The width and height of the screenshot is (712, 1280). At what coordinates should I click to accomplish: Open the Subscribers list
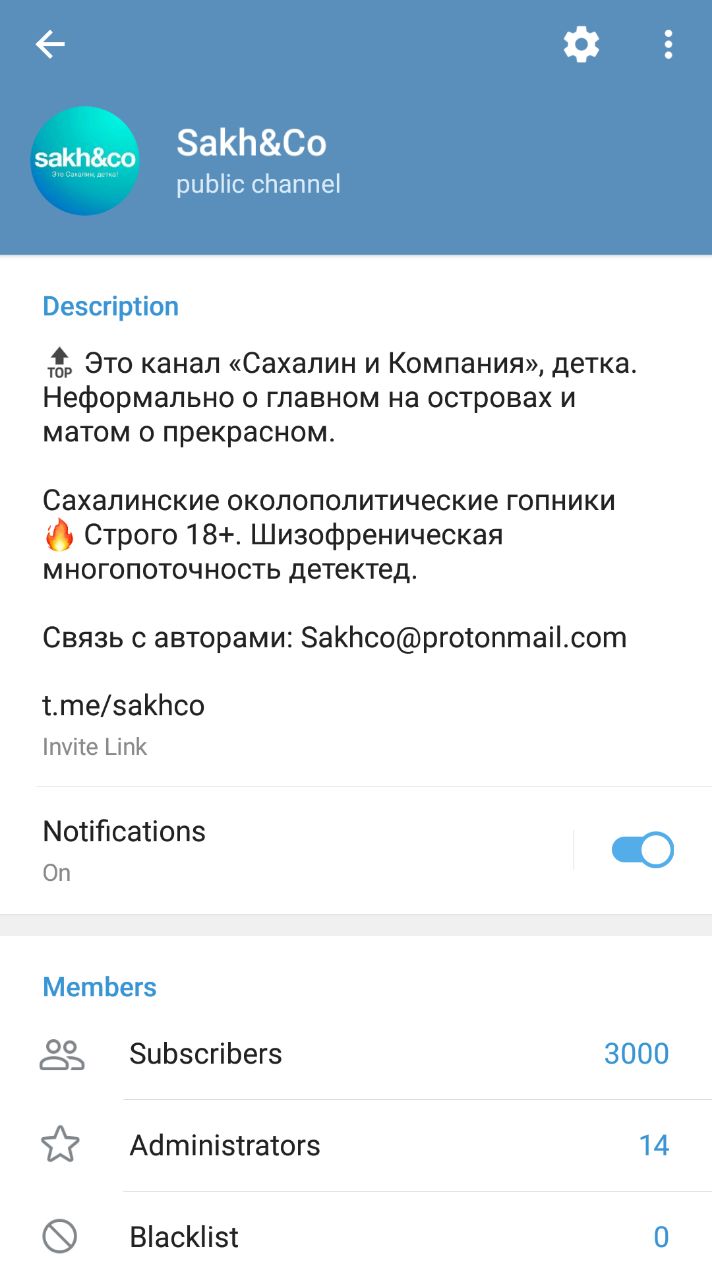(x=356, y=1054)
